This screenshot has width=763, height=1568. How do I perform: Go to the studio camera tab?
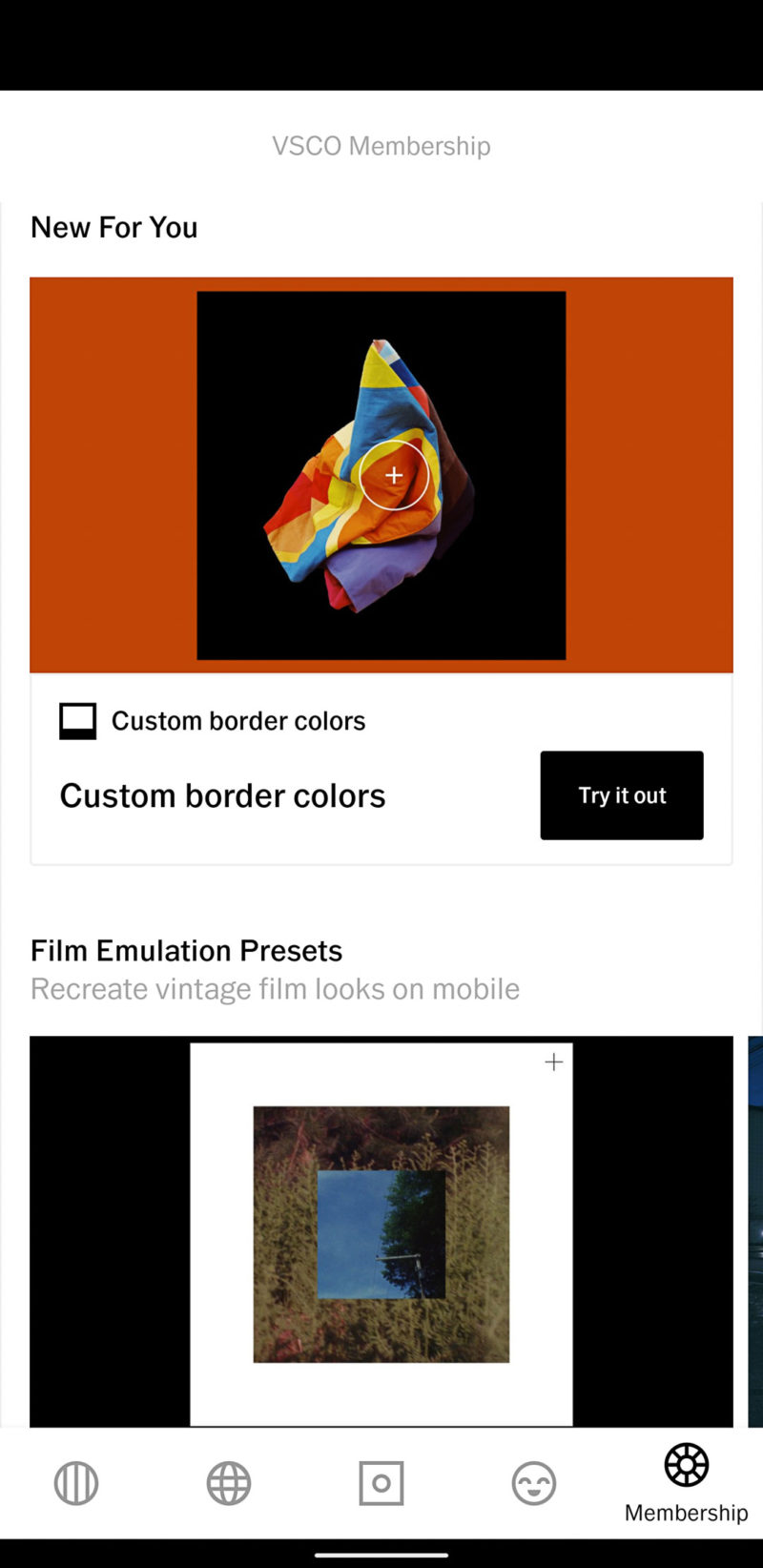(x=381, y=1483)
